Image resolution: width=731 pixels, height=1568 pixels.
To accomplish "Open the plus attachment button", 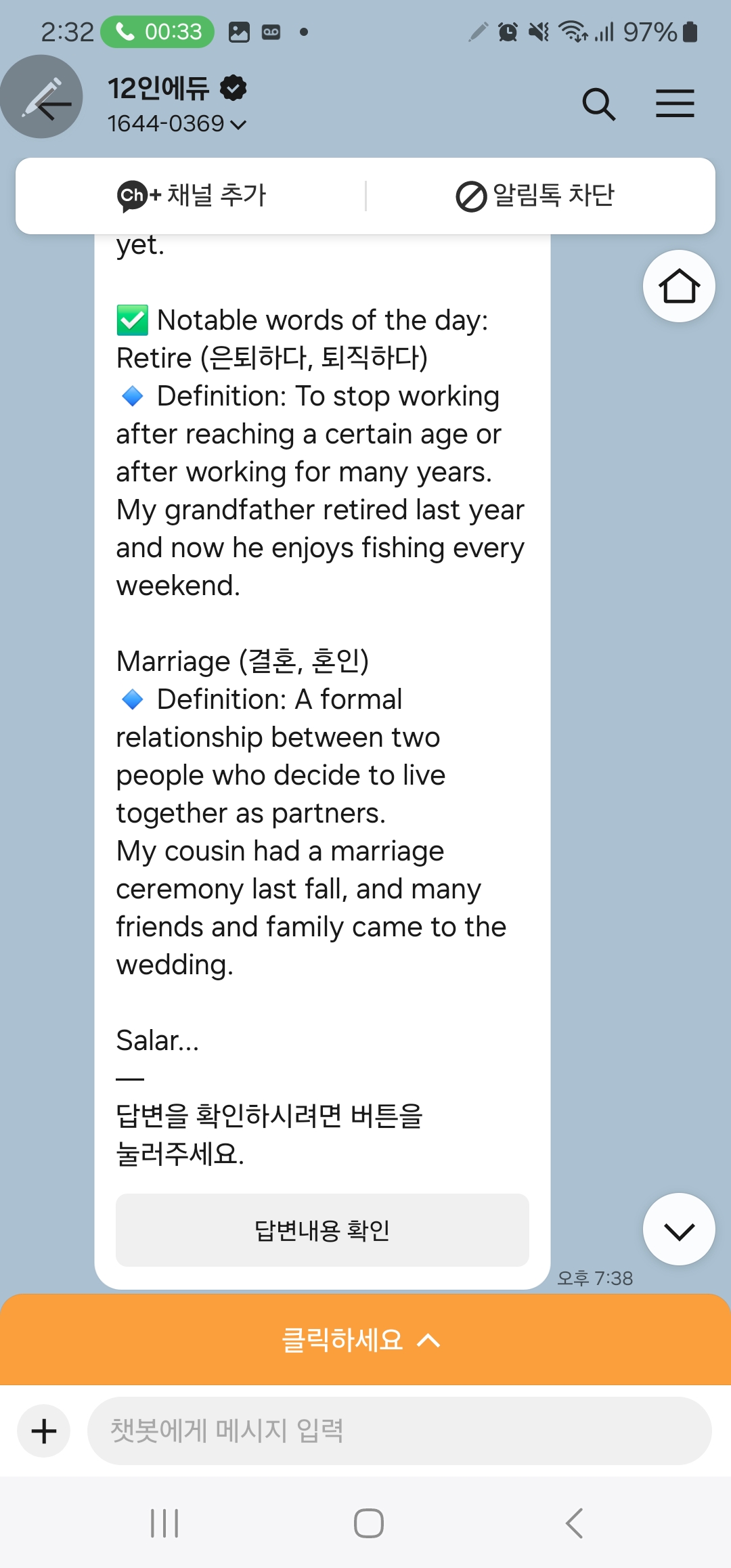I will (44, 1431).
